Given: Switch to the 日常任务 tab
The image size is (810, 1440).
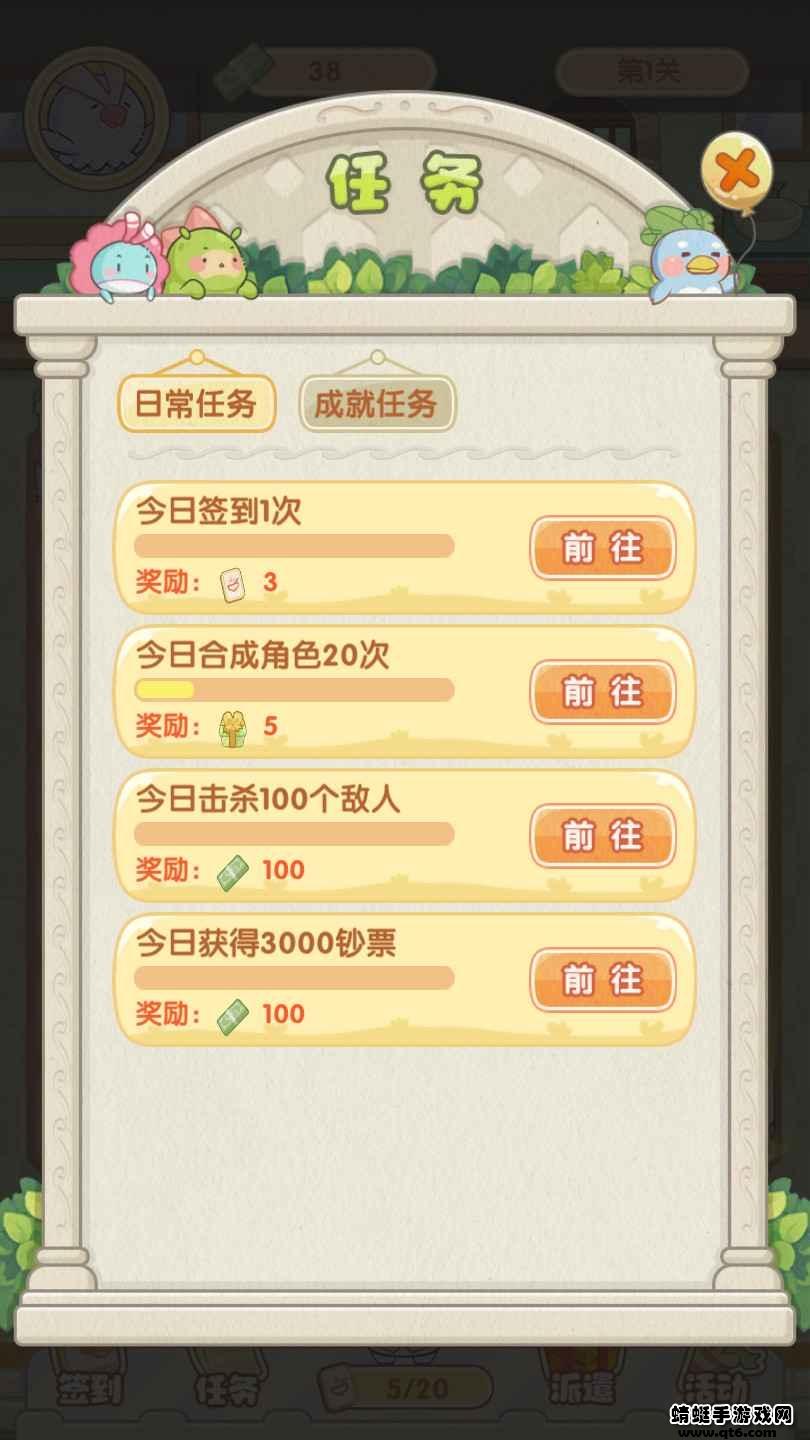Looking at the screenshot, I should [197, 404].
